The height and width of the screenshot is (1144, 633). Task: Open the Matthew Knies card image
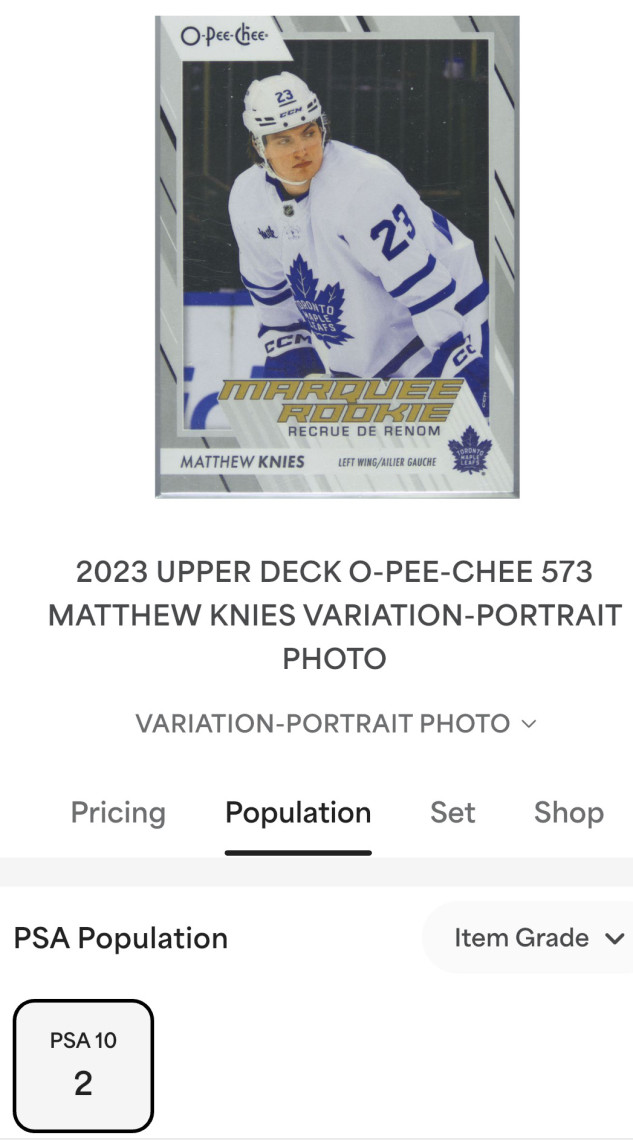(337, 257)
